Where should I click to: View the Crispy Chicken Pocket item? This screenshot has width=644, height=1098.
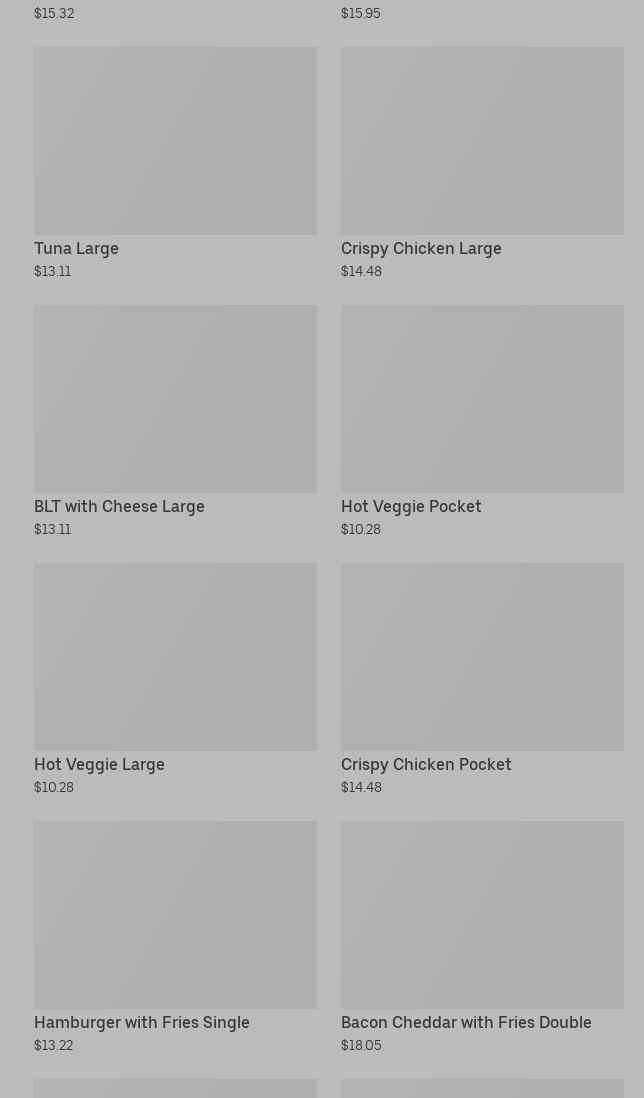click(x=482, y=658)
